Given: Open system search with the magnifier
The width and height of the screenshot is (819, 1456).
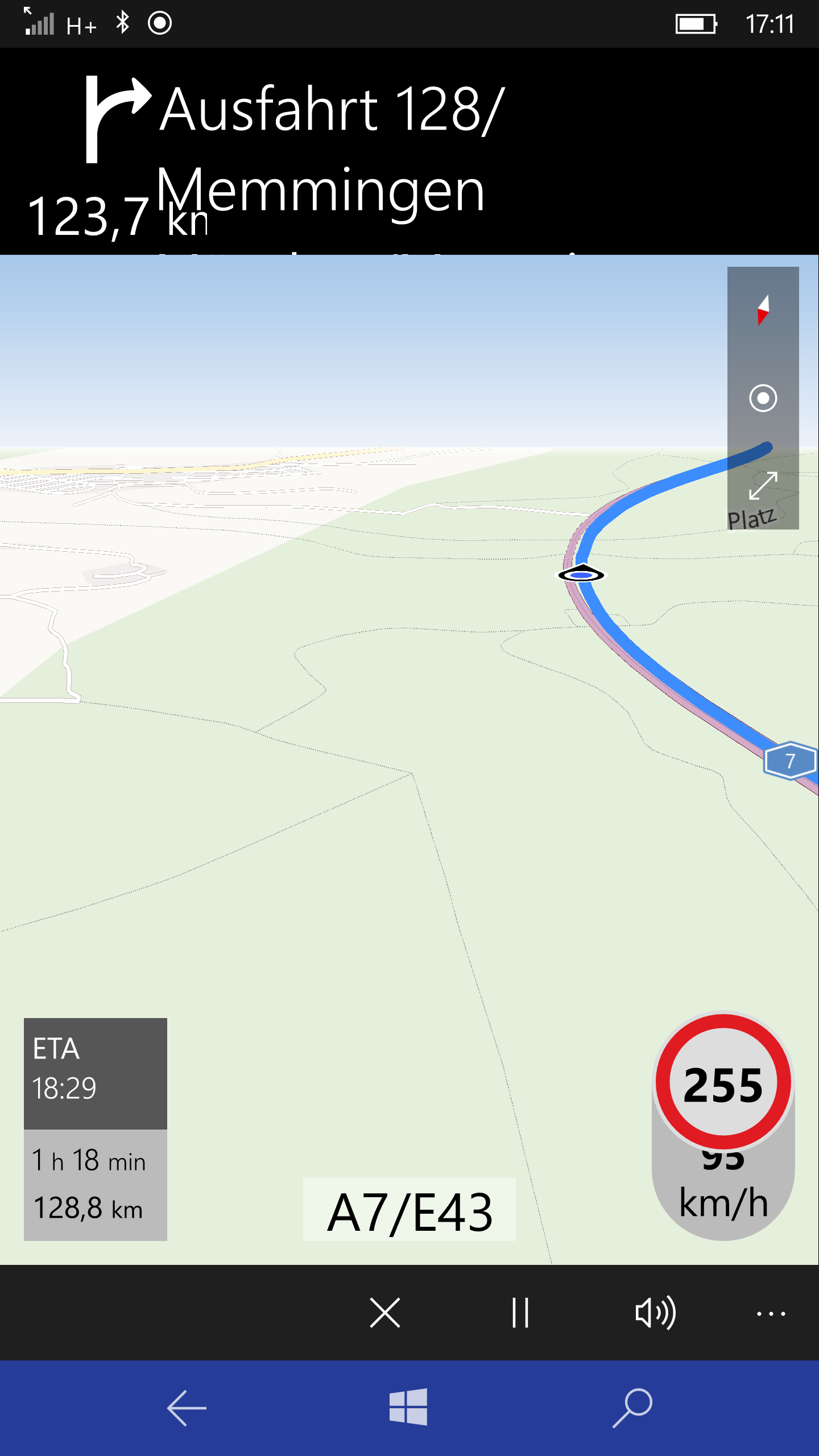Looking at the screenshot, I should pos(632,1408).
